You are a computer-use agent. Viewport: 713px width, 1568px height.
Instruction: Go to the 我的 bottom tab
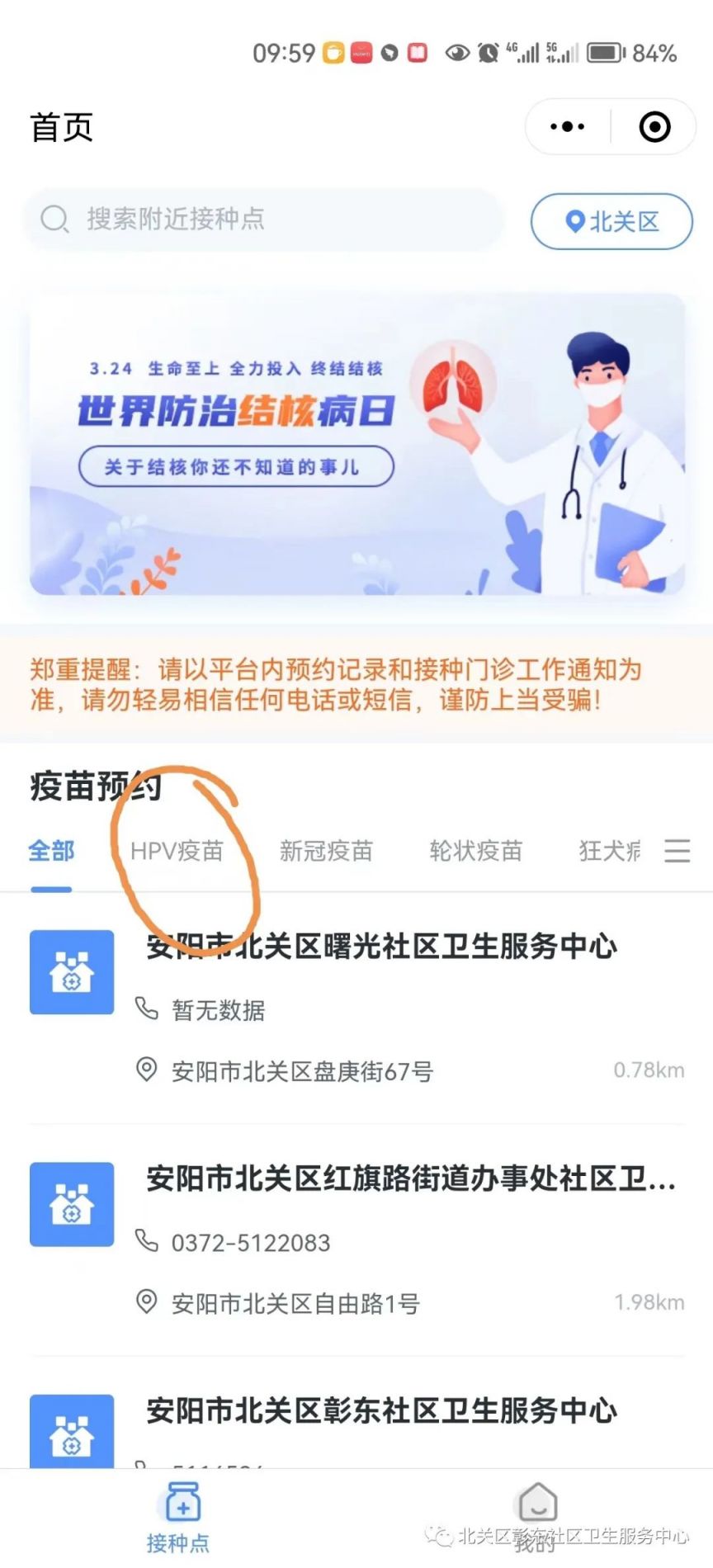tap(537, 1517)
